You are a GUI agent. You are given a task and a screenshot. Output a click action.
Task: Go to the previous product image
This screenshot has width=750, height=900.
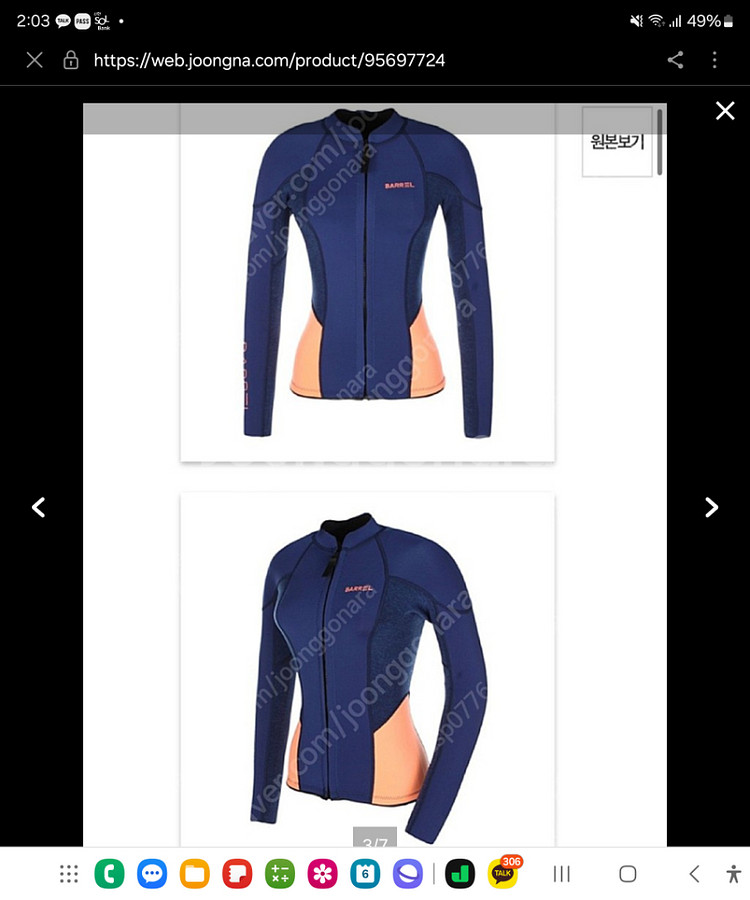[38, 507]
